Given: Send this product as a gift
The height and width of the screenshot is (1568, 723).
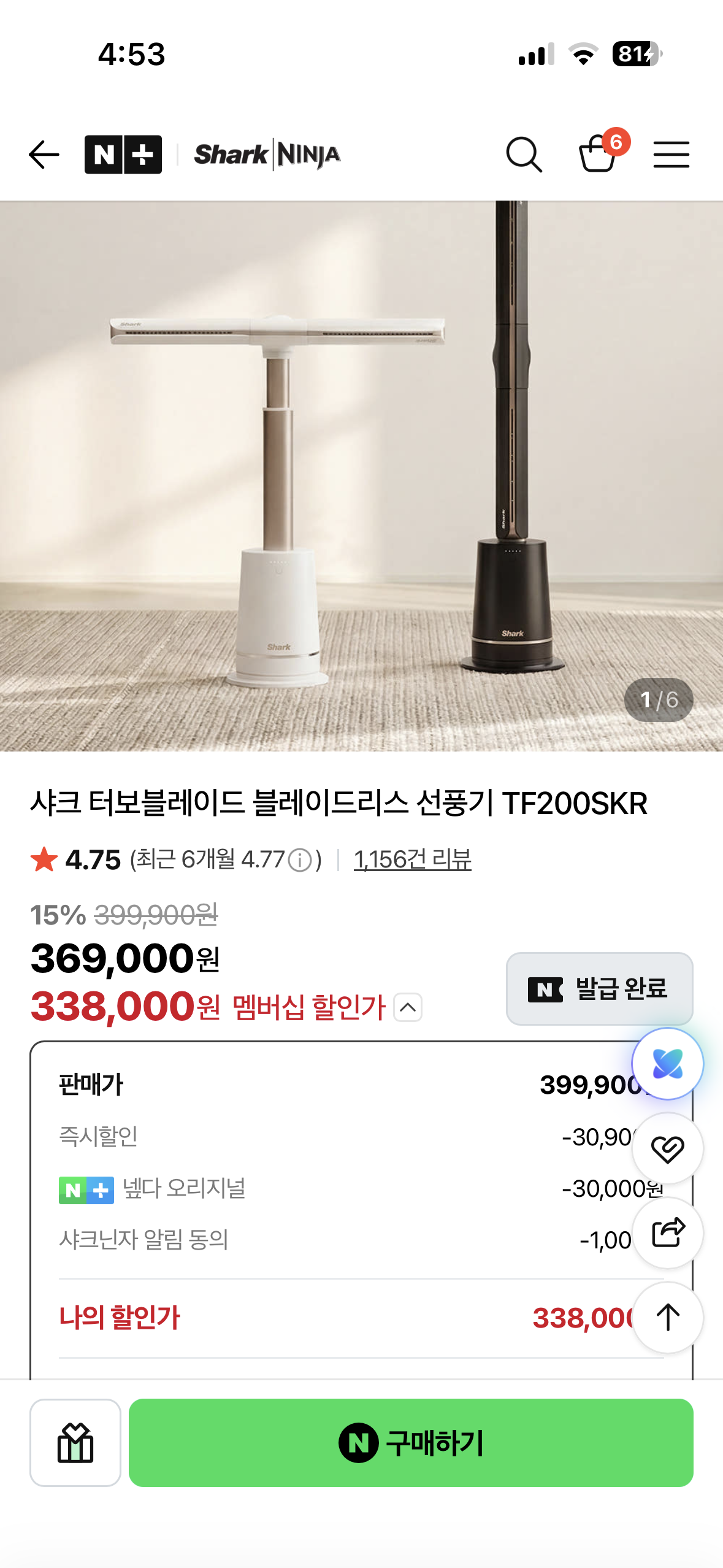Looking at the screenshot, I should point(75,1443).
